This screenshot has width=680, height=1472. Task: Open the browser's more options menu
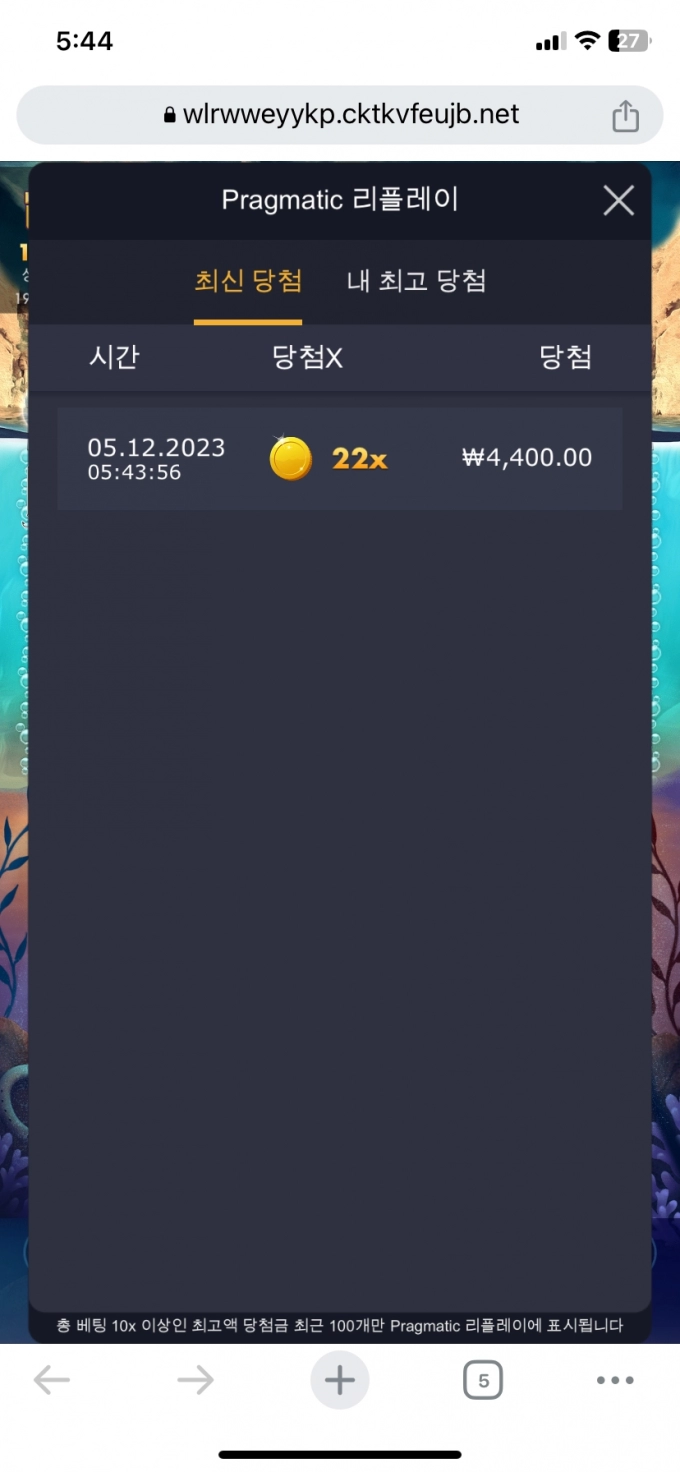(x=615, y=1381)
